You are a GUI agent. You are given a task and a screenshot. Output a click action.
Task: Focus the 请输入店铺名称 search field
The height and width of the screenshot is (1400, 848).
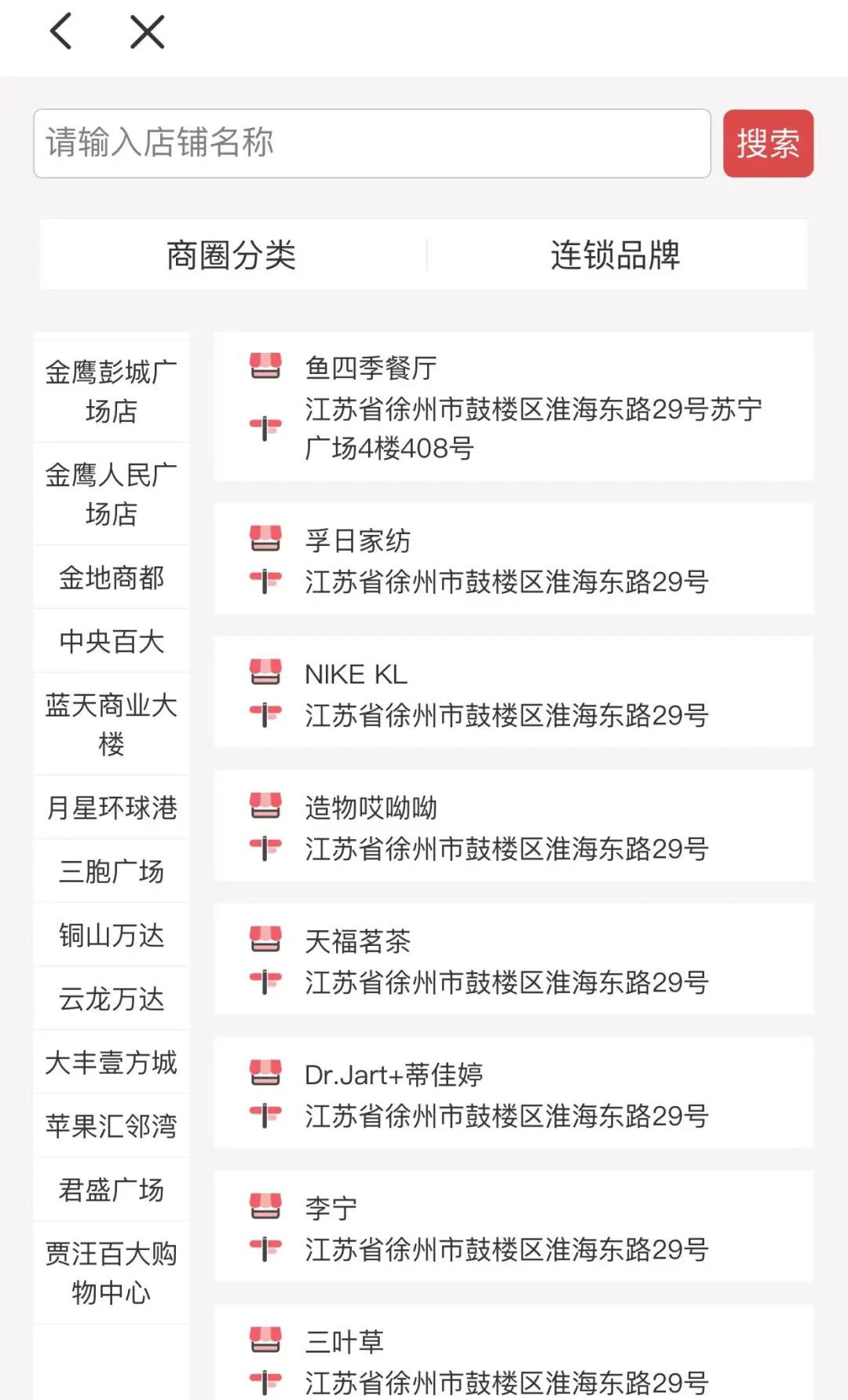pos(371,143)
